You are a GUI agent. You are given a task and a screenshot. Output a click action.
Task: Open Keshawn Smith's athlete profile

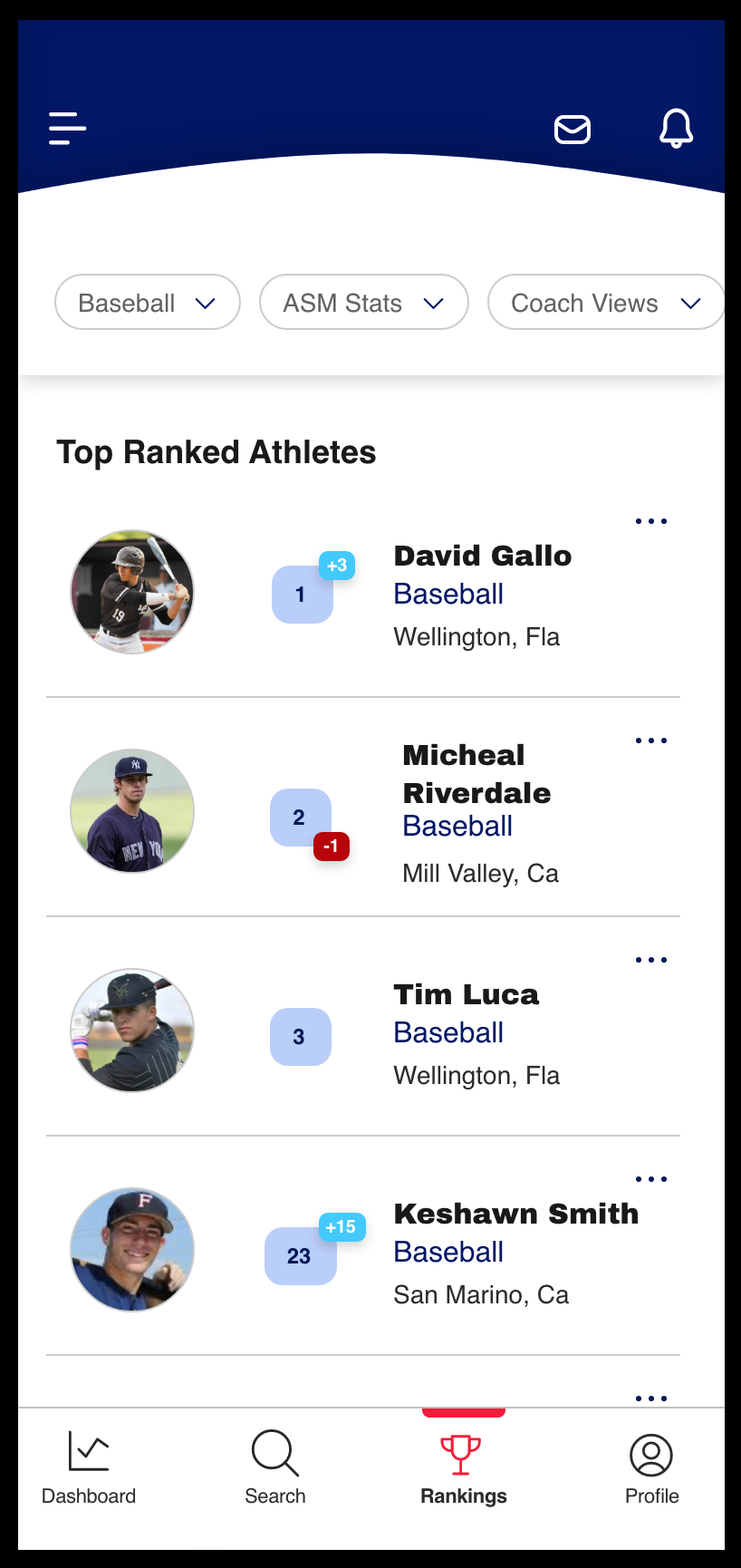pyautogui.click(x=515, y=1215)
